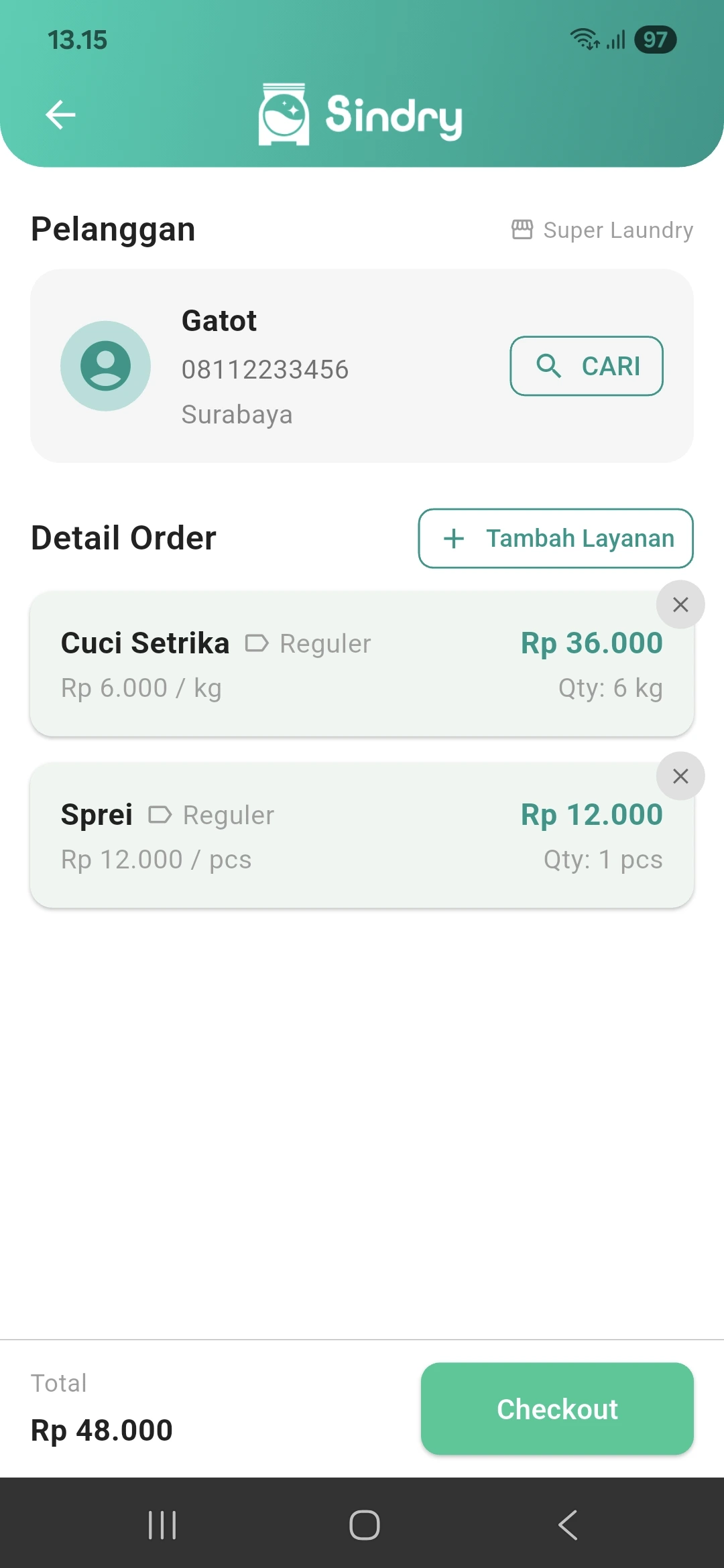Open recent apps from the navigation bar
Image resolution: width=724 pixels, height=1568 pixels.
162,1524
